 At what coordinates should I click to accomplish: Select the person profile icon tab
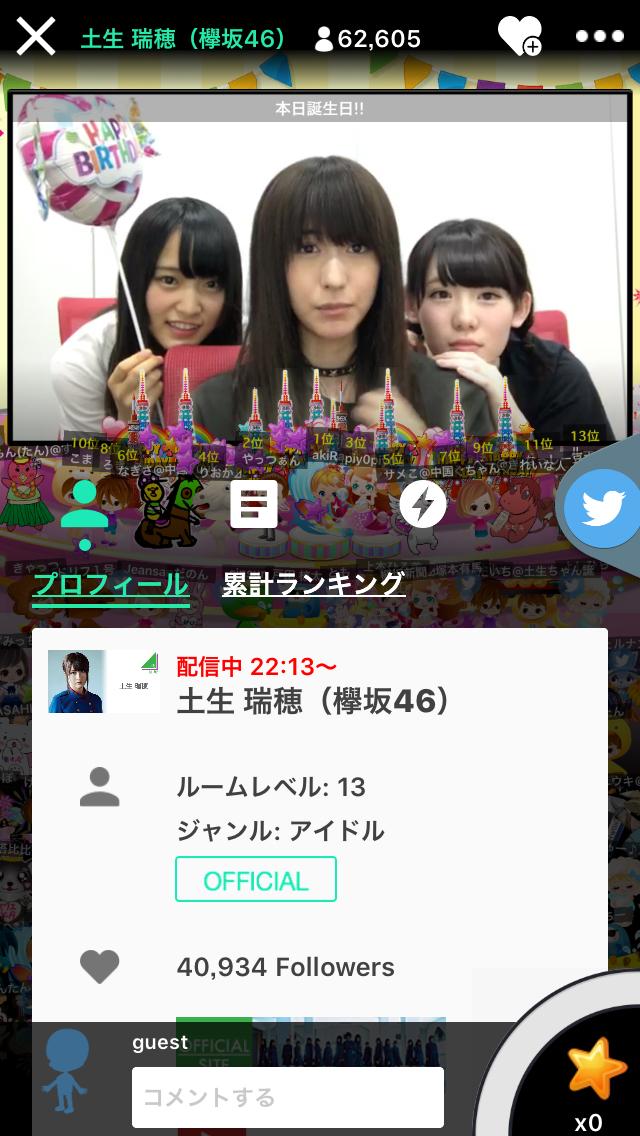coord(85,505)
